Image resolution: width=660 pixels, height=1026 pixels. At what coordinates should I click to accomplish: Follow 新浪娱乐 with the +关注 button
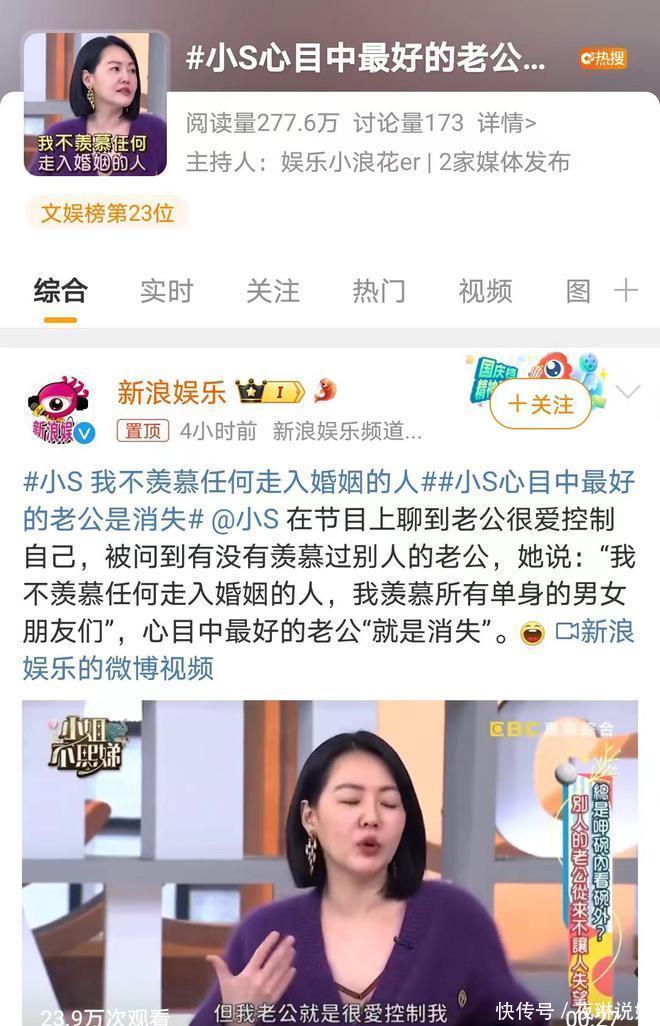[x=541, y=405]
